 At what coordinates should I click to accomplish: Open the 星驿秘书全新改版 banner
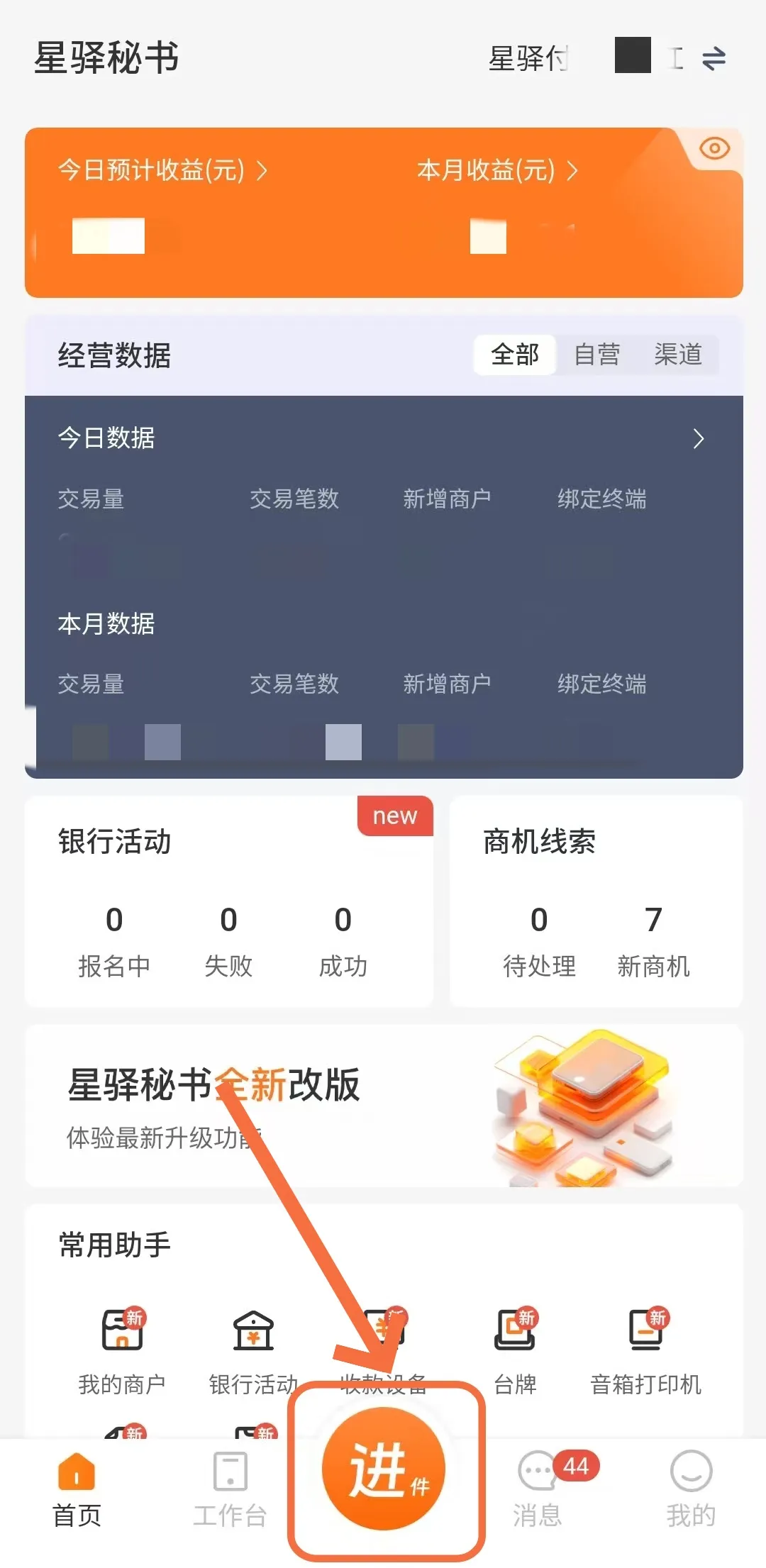384,1106
